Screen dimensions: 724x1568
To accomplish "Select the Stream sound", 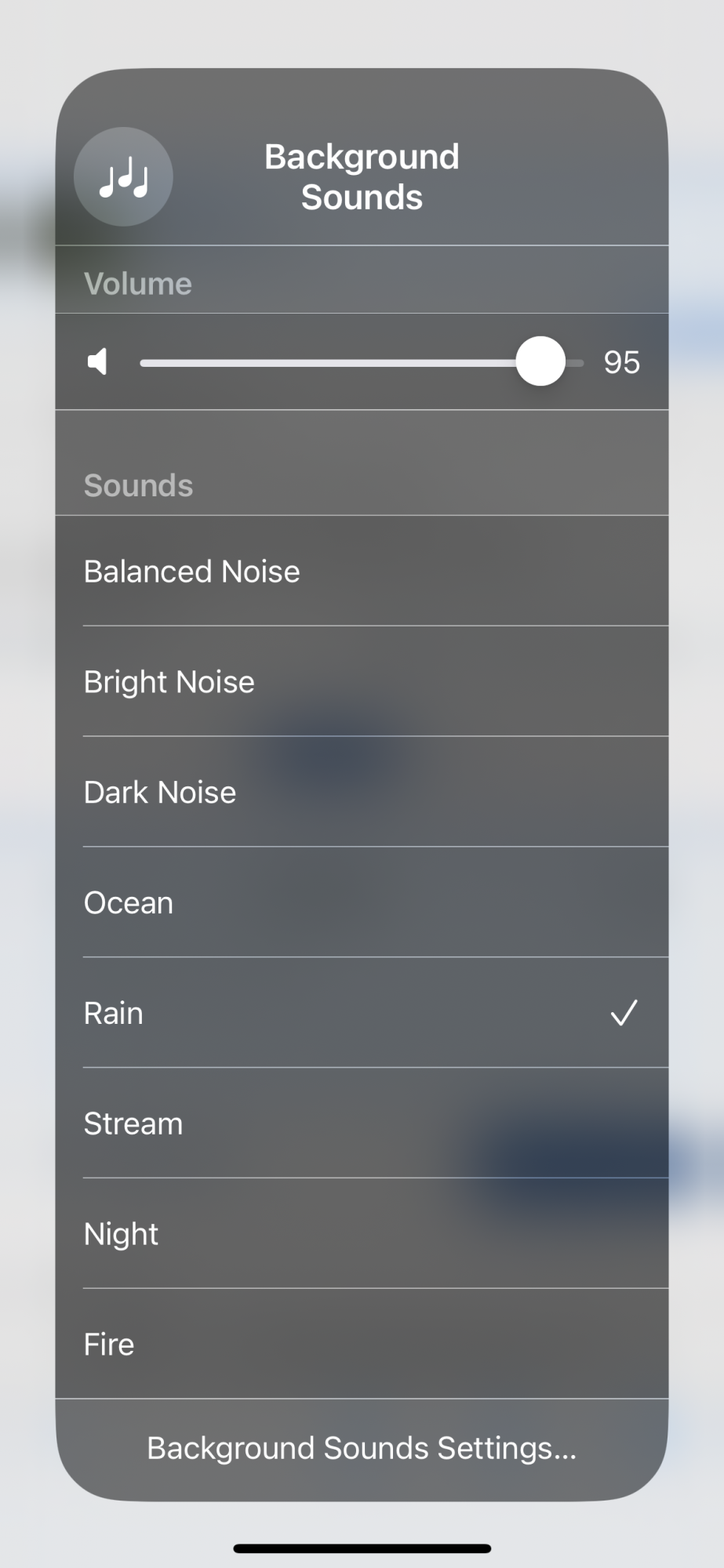I will (x=362, y=1123).
